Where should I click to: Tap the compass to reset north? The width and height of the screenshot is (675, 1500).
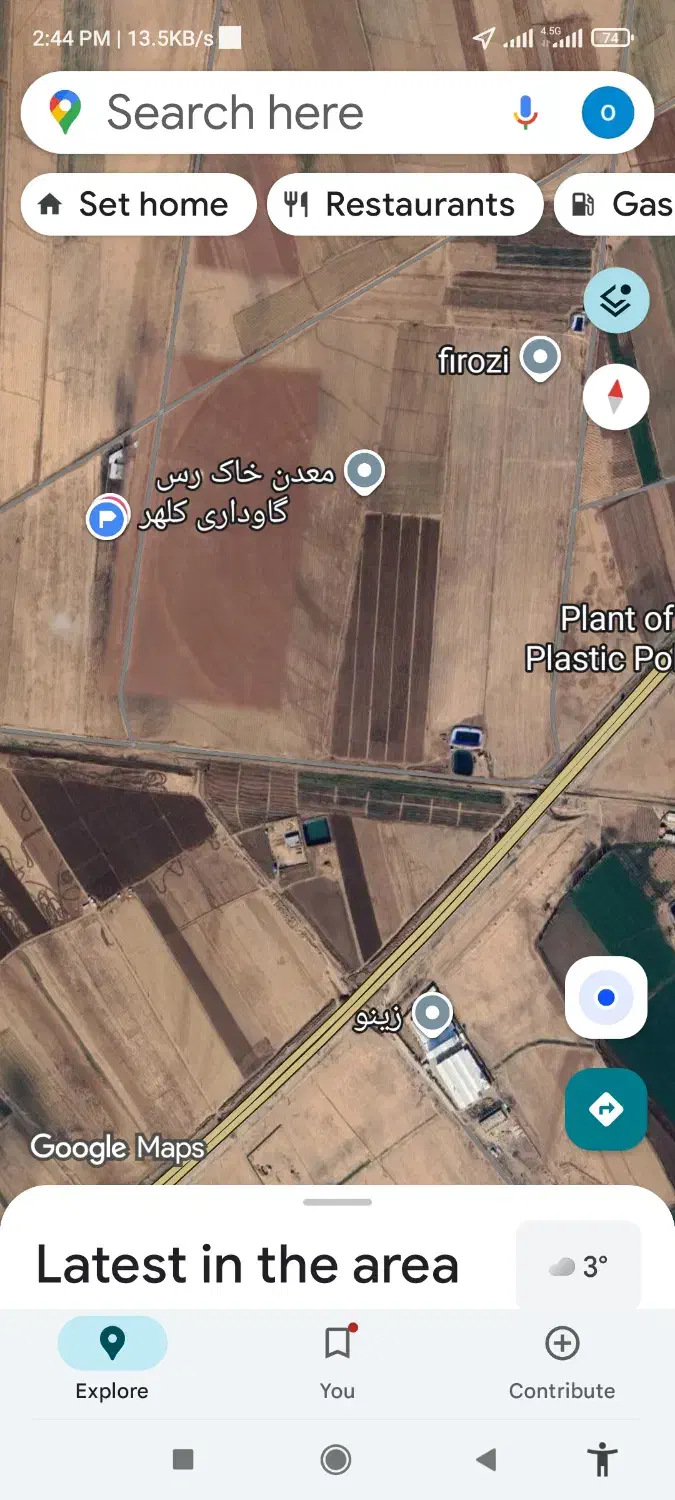pos(616,397)
